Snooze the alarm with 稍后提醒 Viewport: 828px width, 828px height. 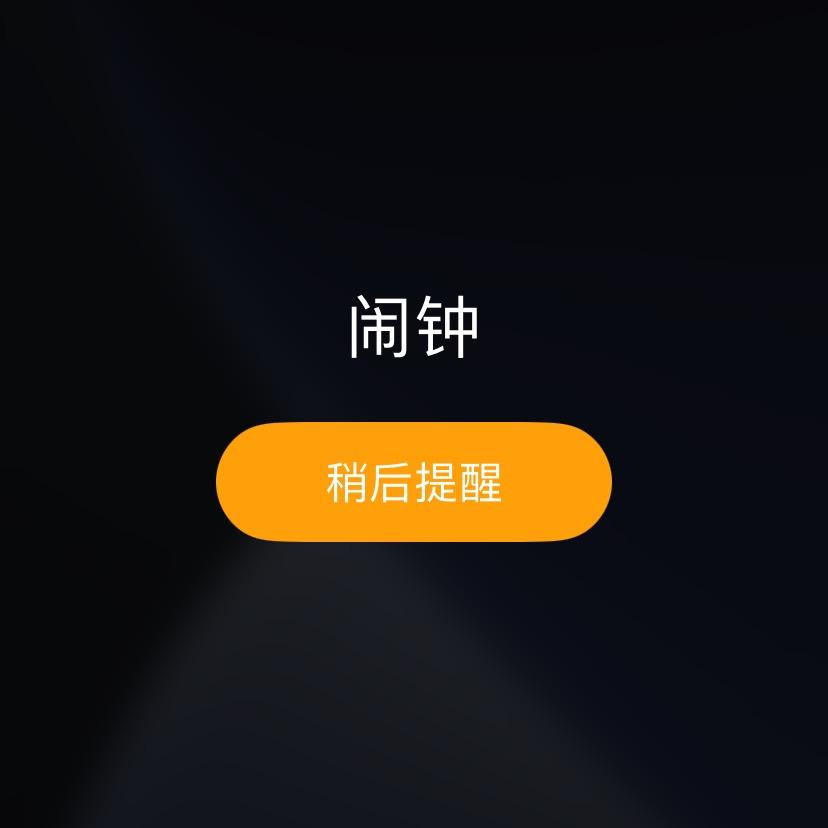click(x=413, y=482)
